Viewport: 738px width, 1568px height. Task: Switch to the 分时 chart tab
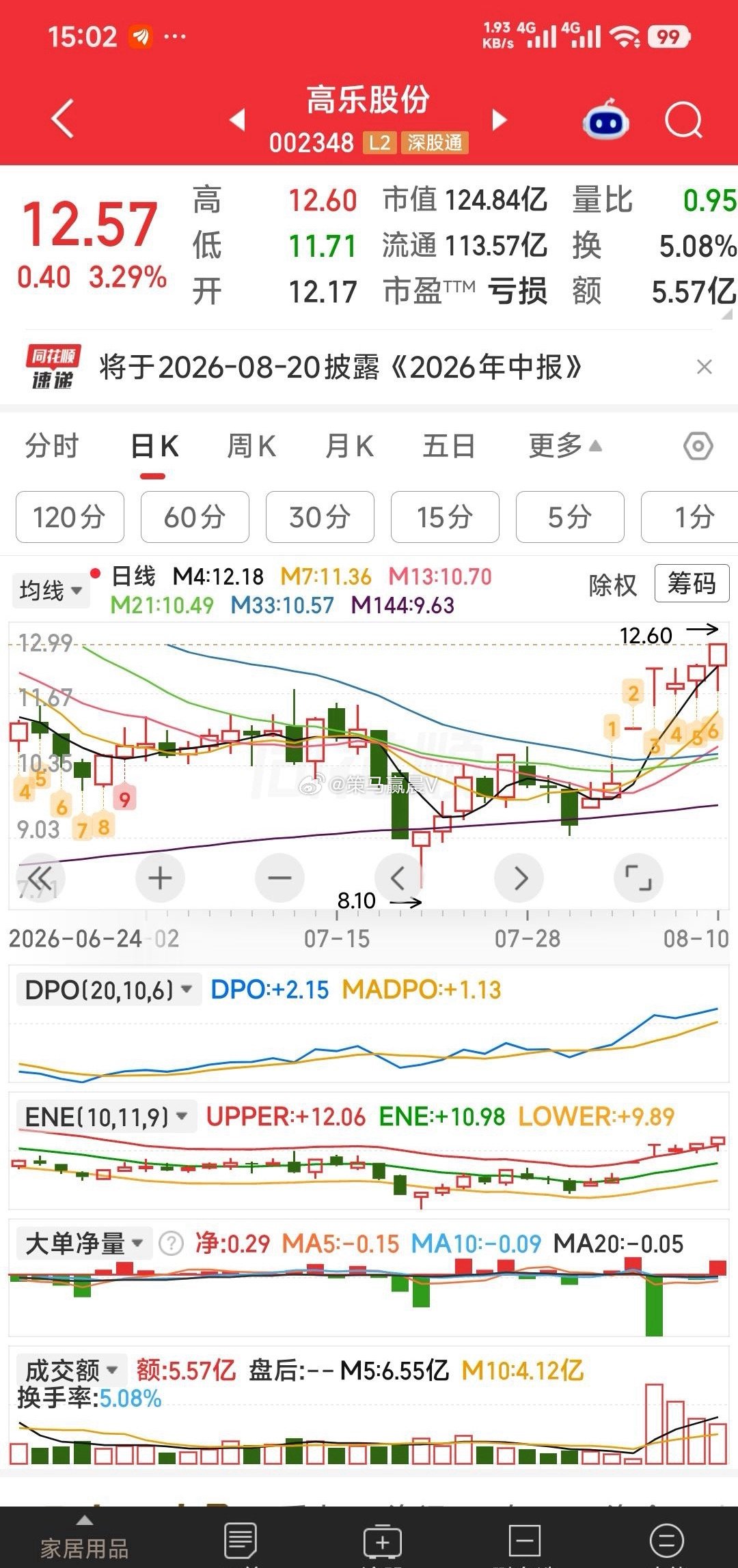[x=52, y=447]
